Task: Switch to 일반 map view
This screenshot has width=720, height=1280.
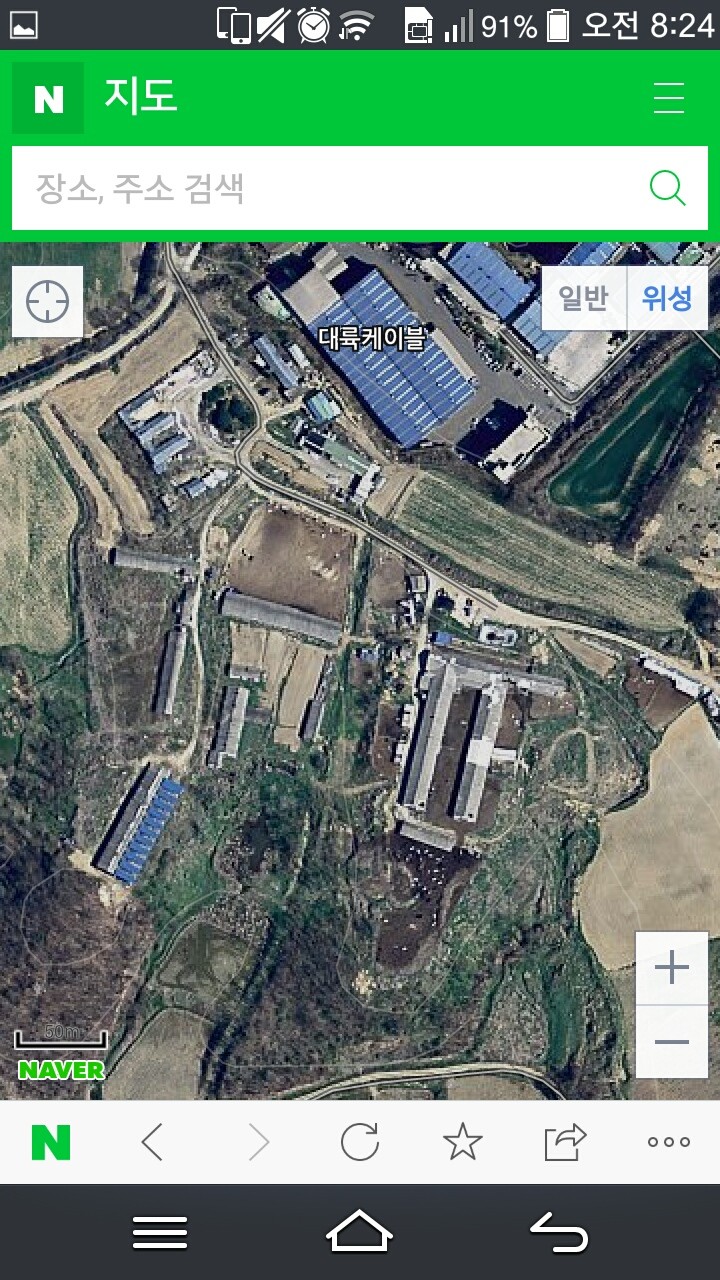Action: 584,298
